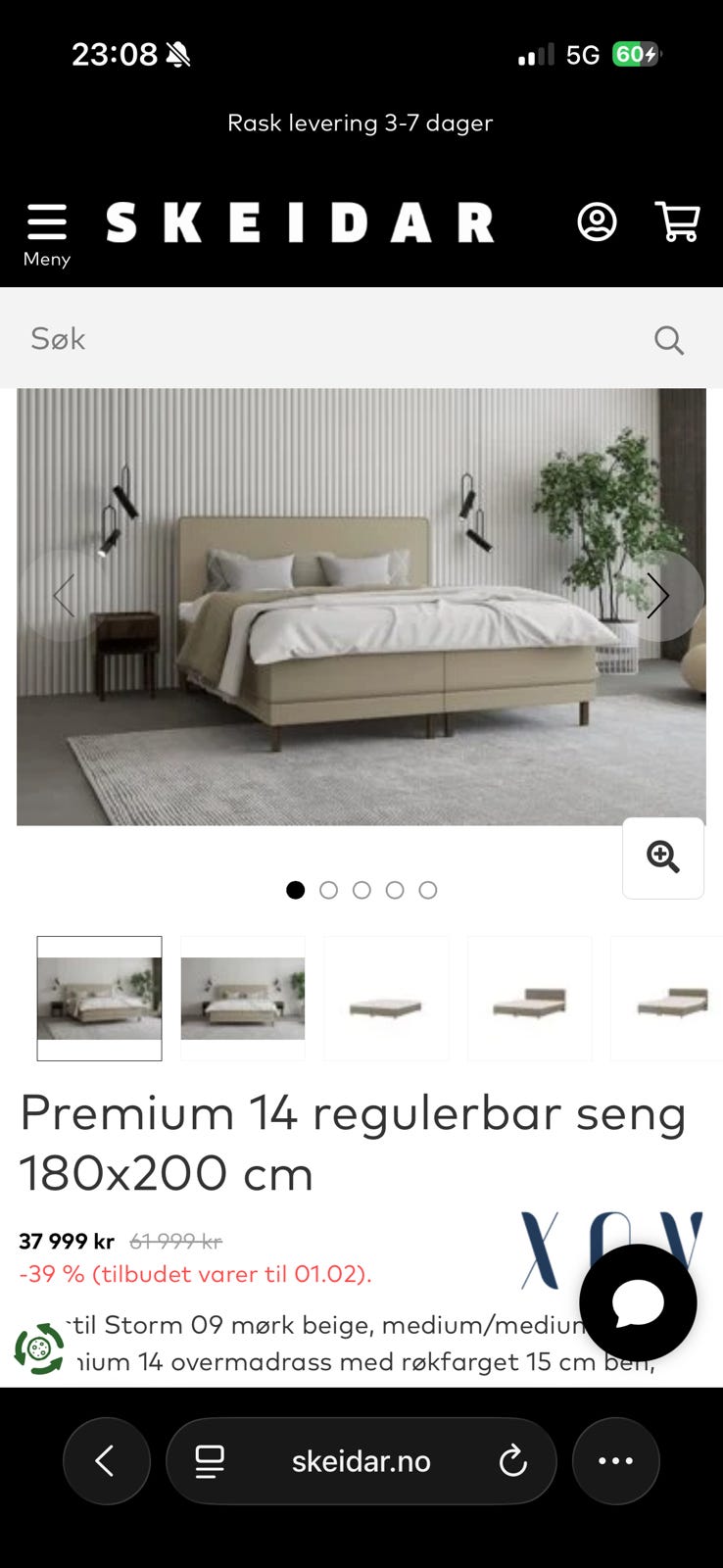Tap the skeidar.no address bar

[361, 1461]
